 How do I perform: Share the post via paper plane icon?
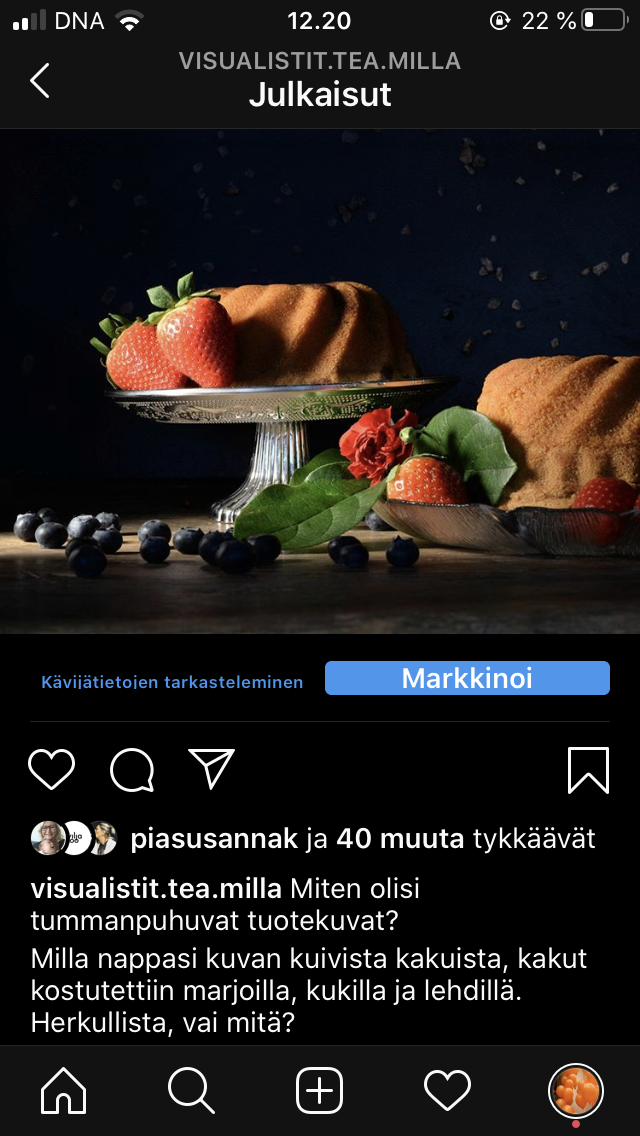coord(211,768)
